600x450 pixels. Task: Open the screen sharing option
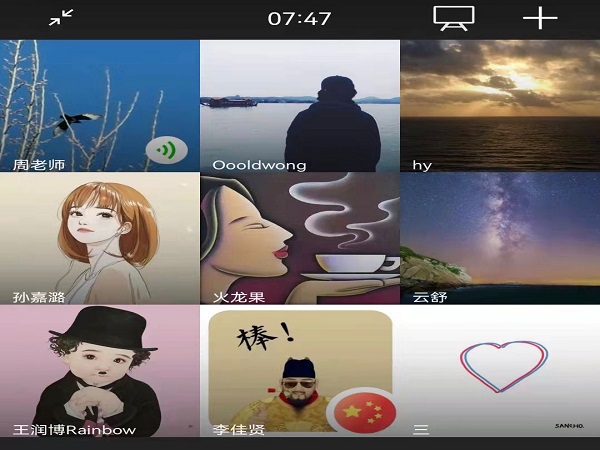[453, 18]
